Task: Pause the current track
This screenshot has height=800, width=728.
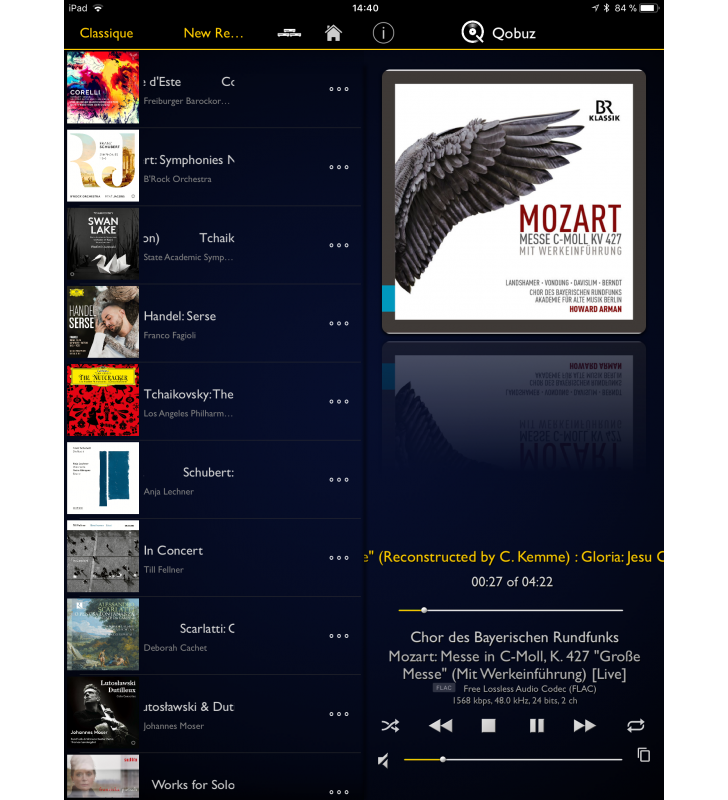Action: click(537, 726)
